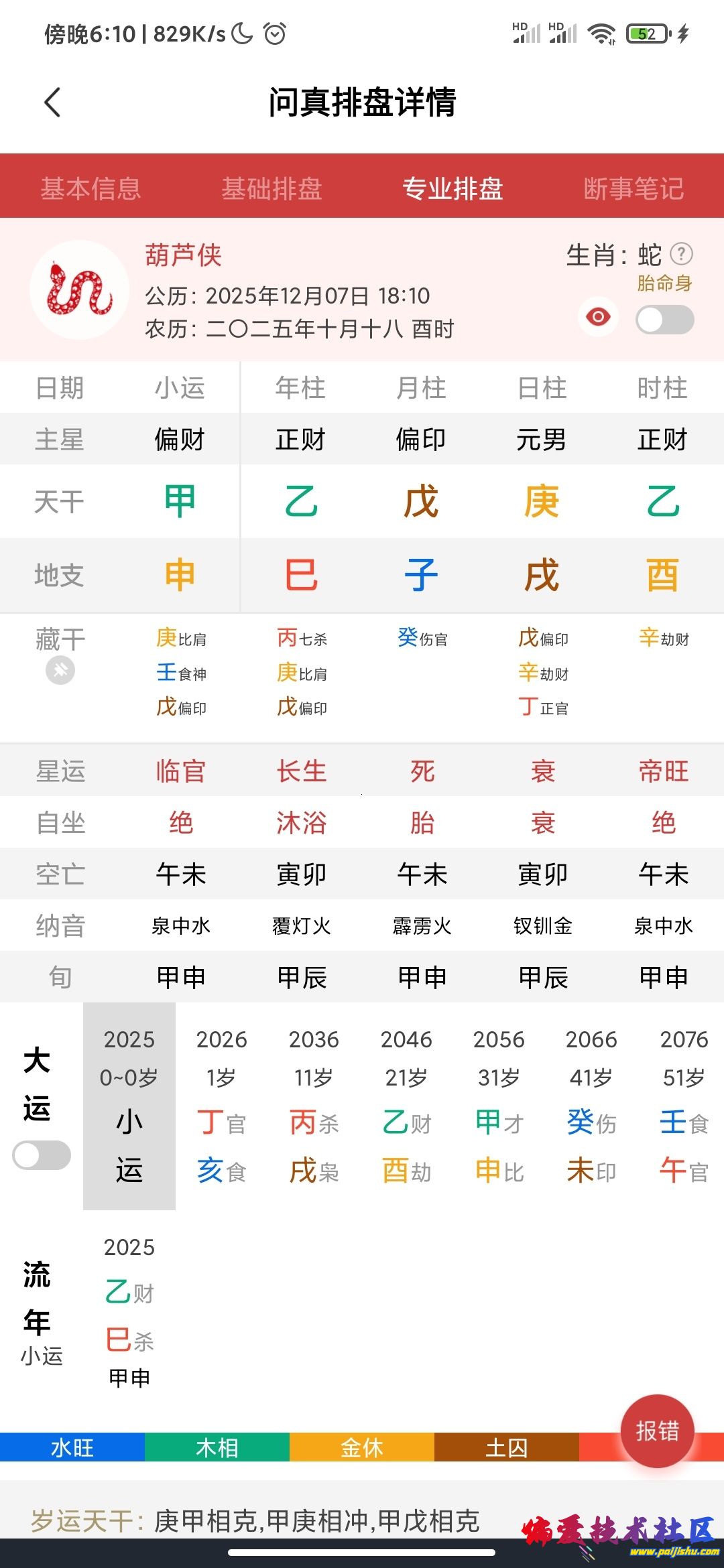Viewport: 724px width, 1568px height.
Task: Open the 断事笔记 tab
Action: pos(633,188)
